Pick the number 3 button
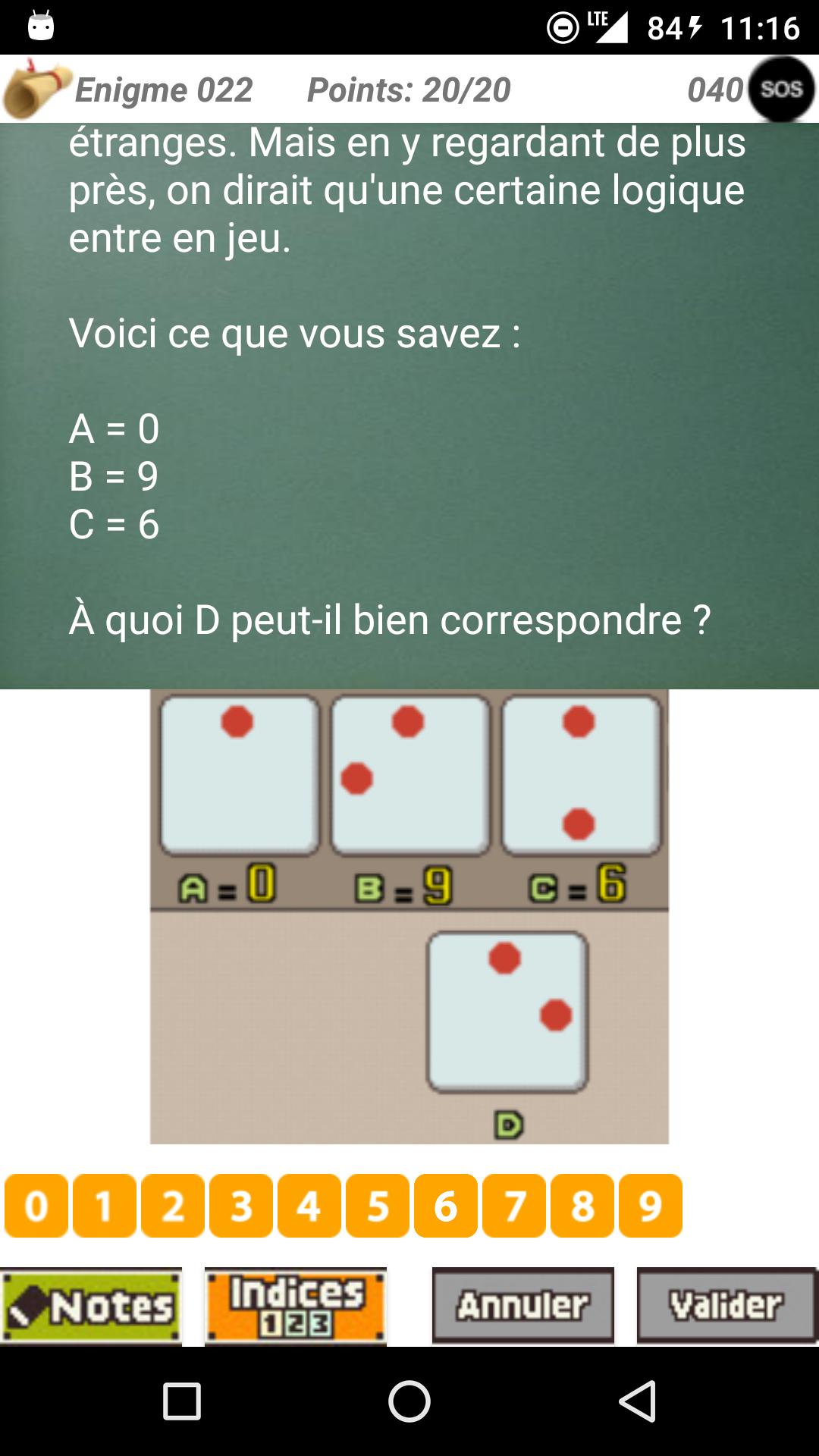This screenshot has height=1456, width=819. pos(241,1206)
